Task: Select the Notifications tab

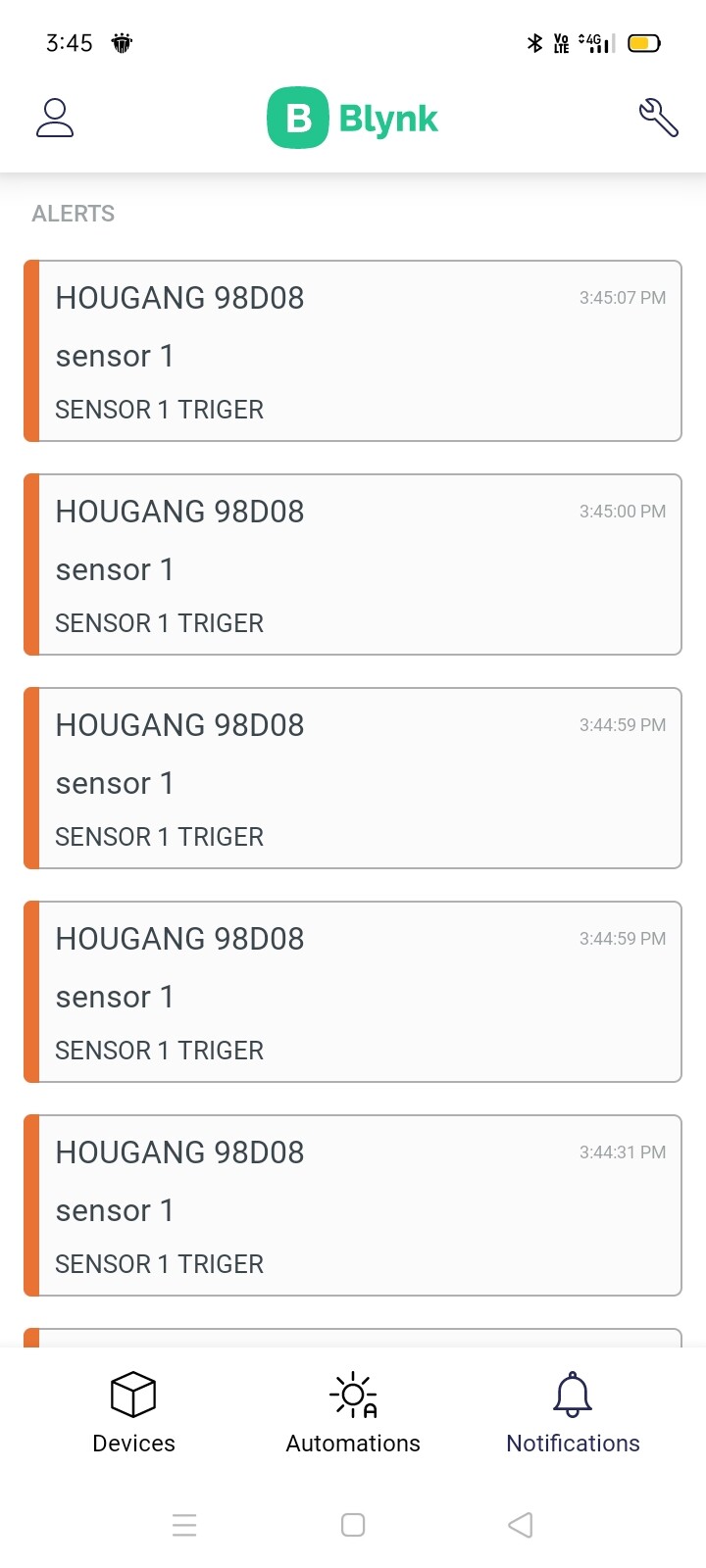Action: [573, 1413]
